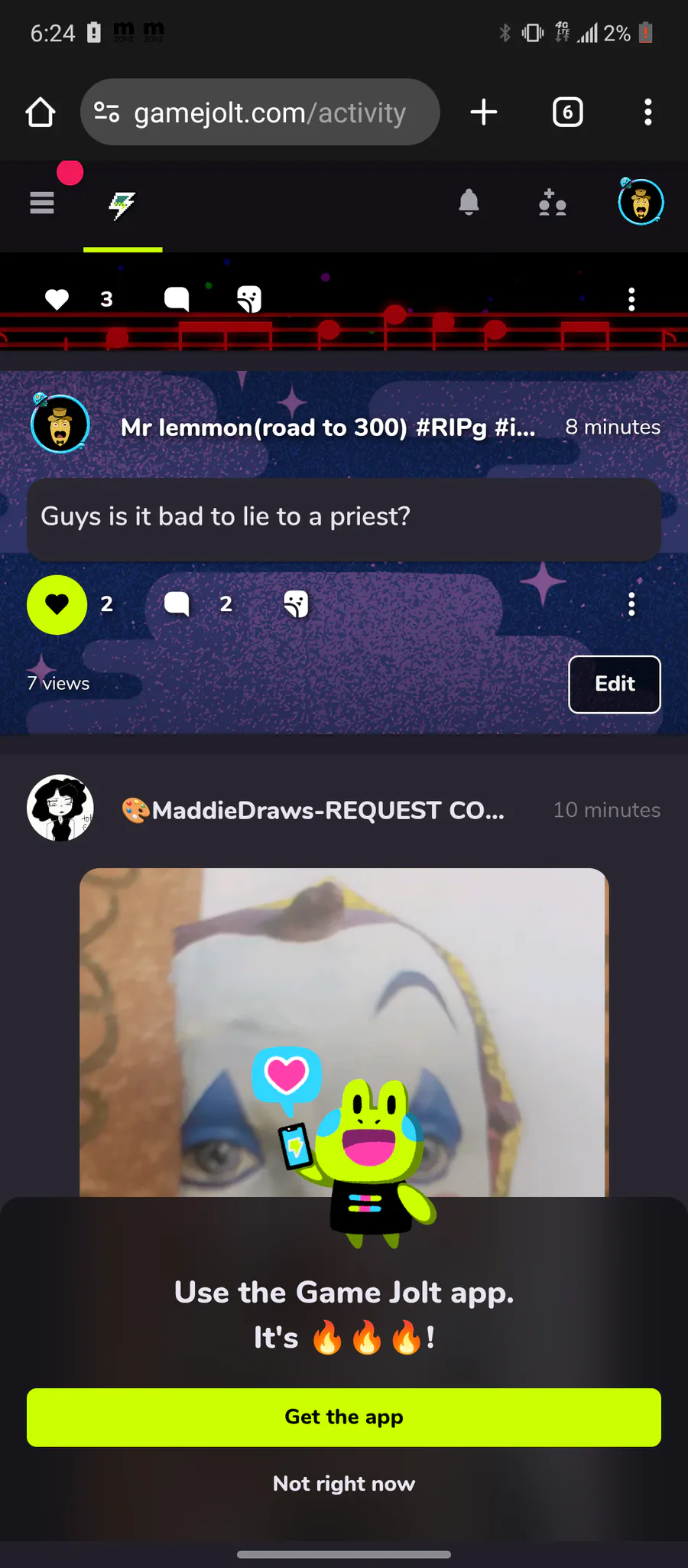
Task: Like the top post with 3 likes
Action: [57, 299]
